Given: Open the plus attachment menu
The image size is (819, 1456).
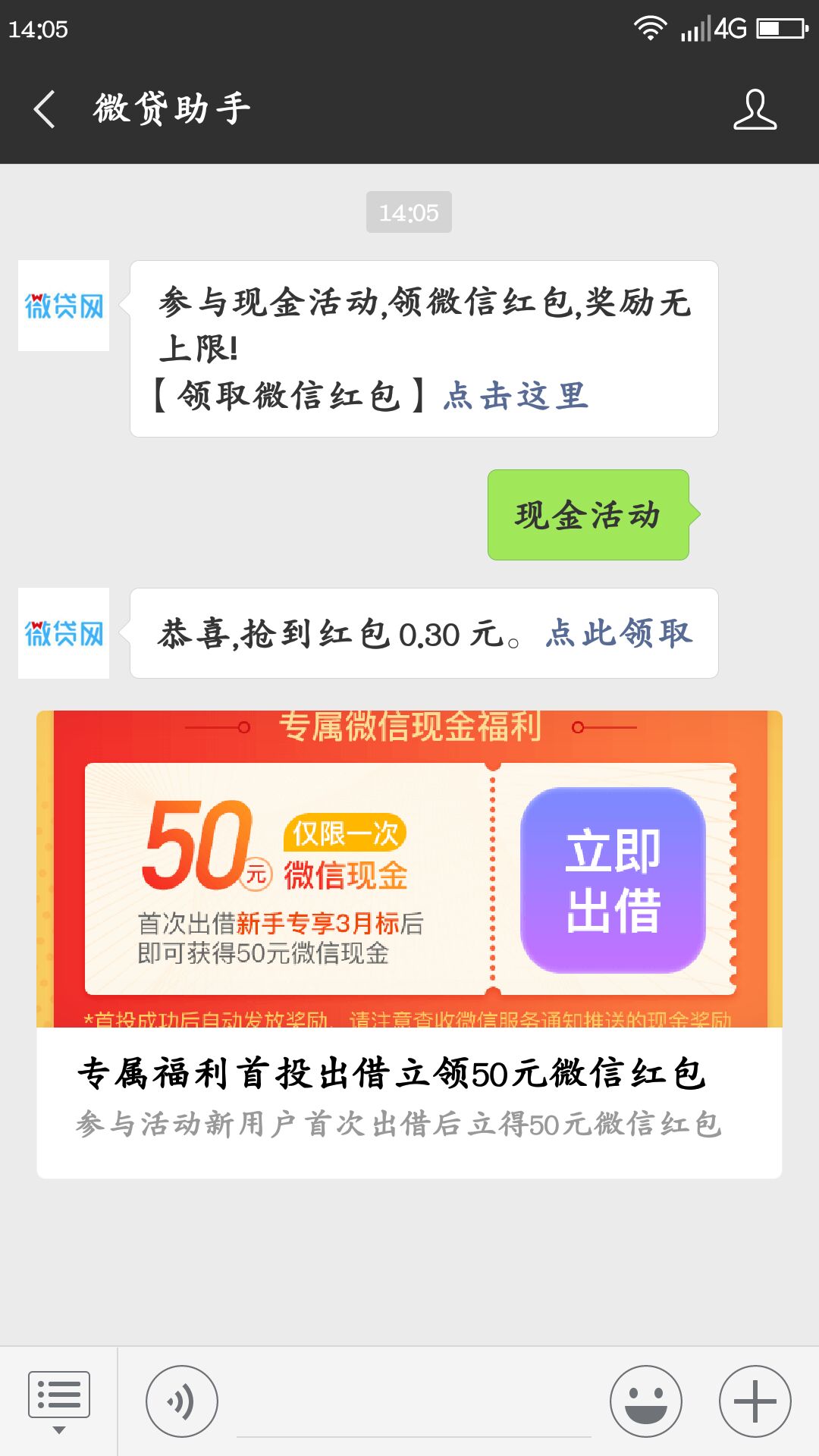Looking at the screenshot, I should coord(755,1401).
